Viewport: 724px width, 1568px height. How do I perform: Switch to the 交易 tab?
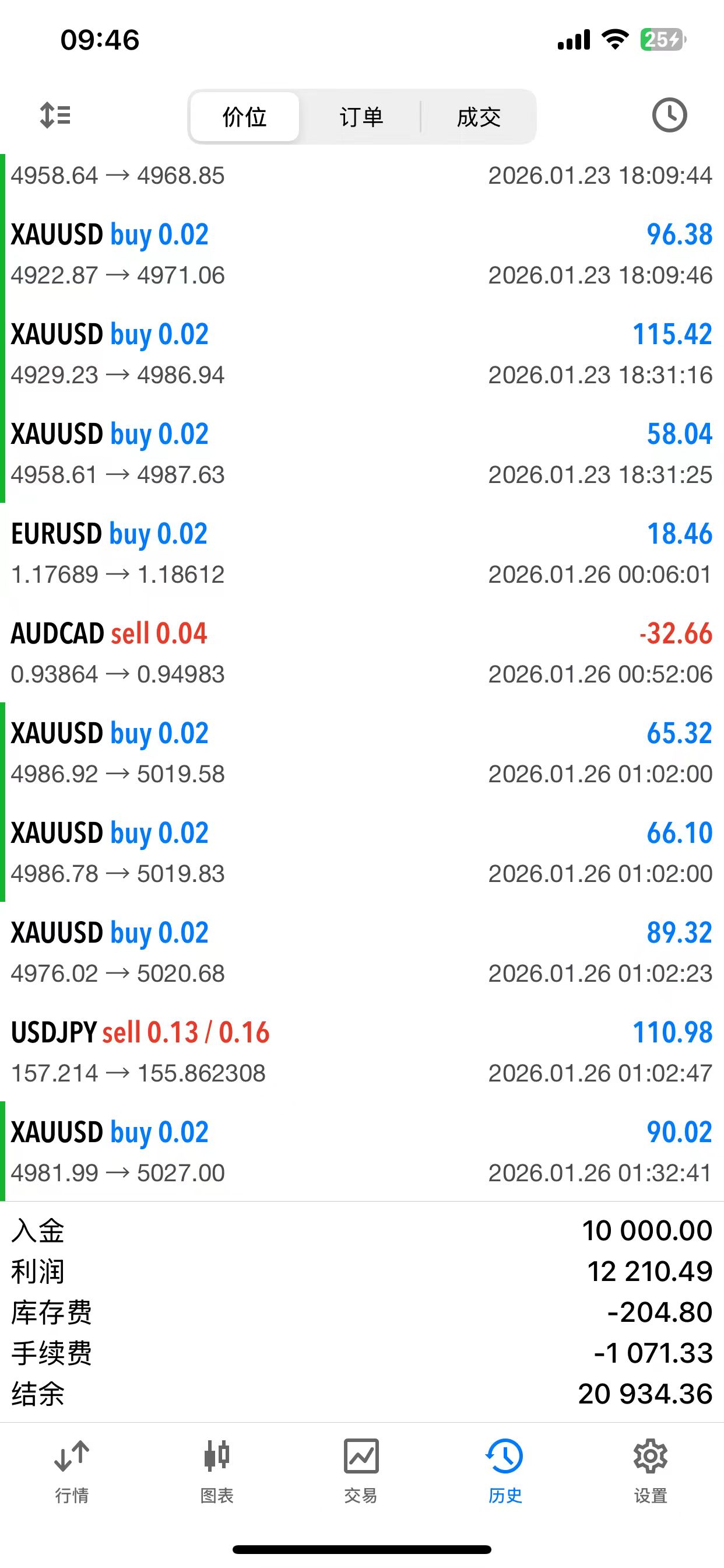pyautogui.click(x=361, y=1471)
